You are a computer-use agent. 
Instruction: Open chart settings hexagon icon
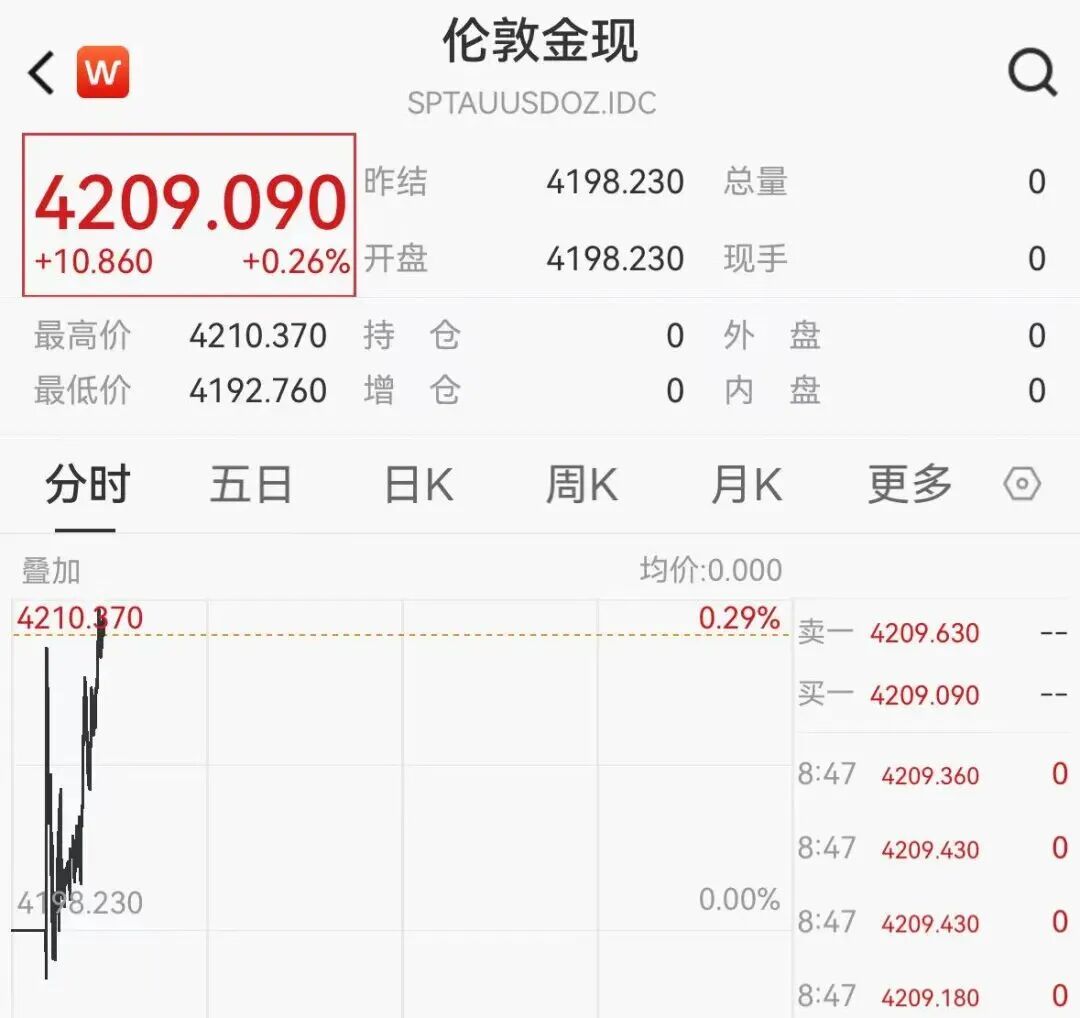1022,486
